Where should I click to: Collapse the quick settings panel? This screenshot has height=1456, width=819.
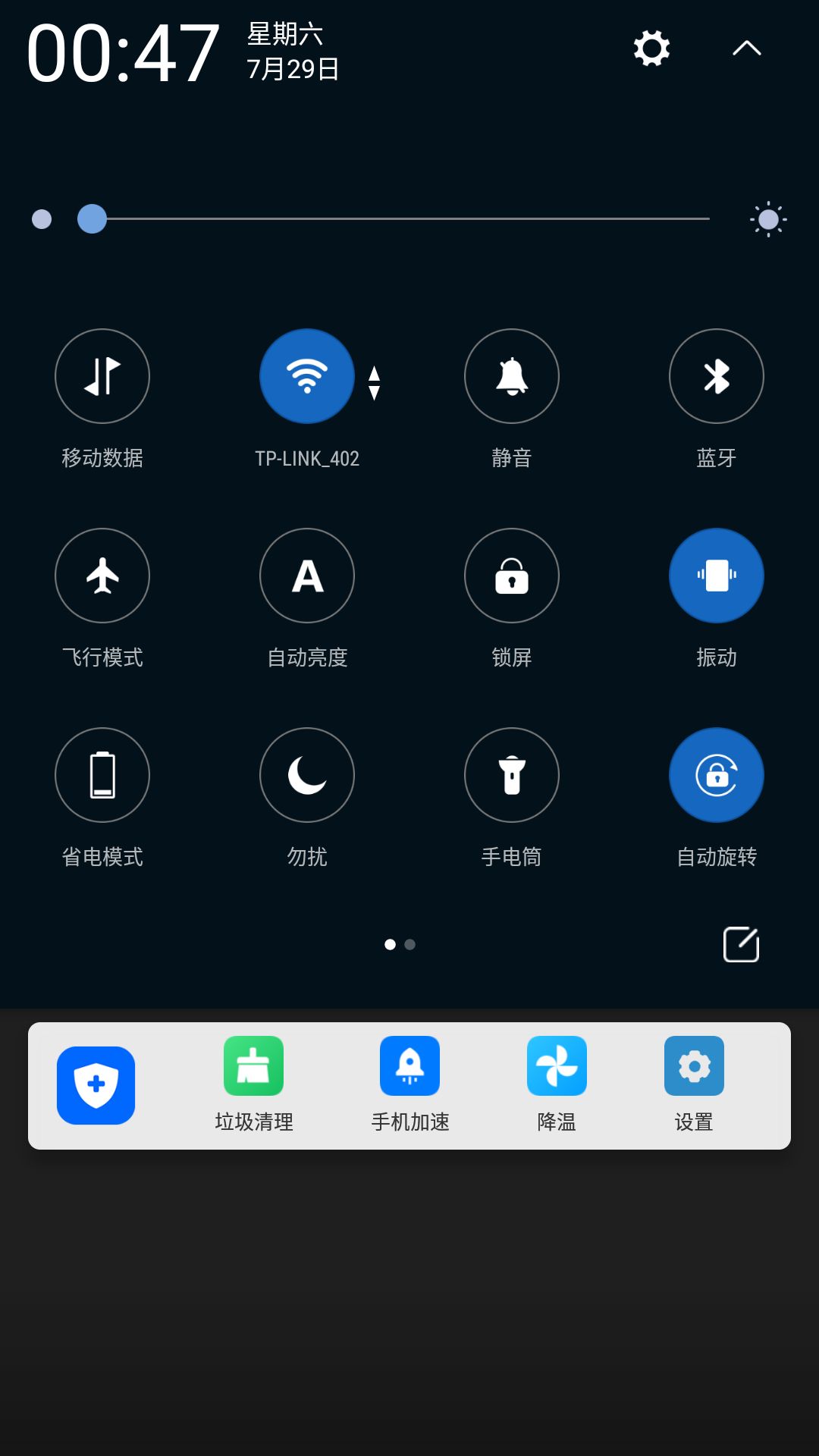tap(747, 49)
